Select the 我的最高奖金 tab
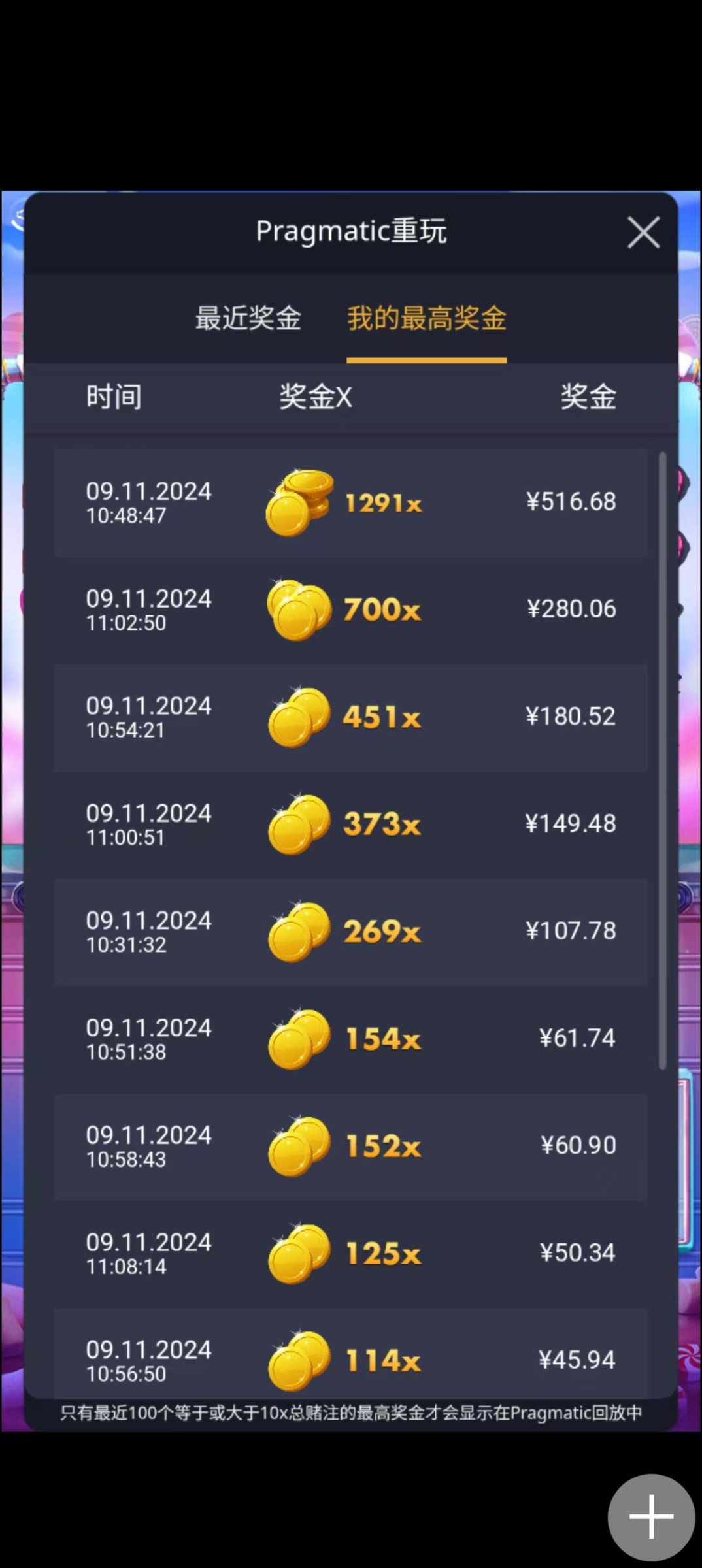 click(426, 318)
